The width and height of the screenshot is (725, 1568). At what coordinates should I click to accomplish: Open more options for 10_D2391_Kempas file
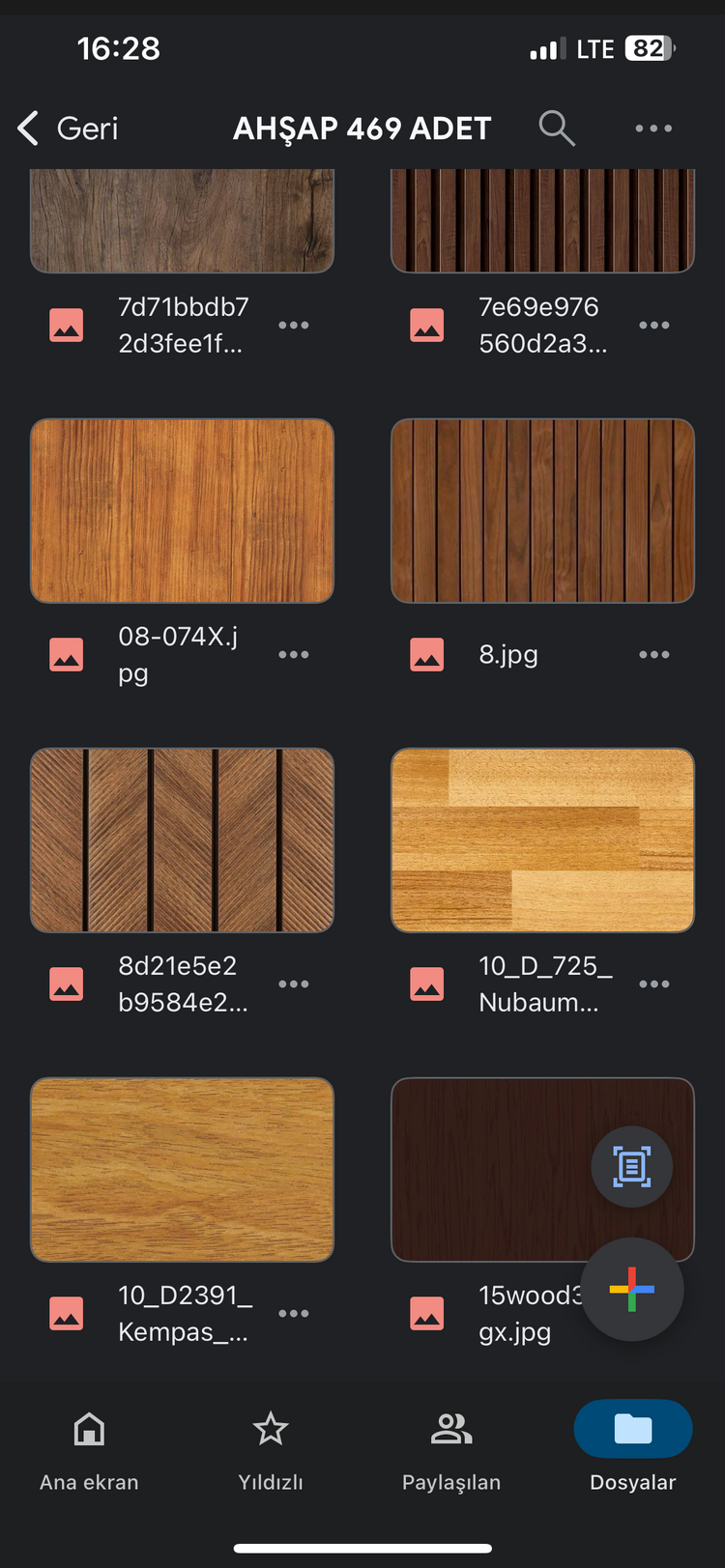click(x=294, y=1314)
